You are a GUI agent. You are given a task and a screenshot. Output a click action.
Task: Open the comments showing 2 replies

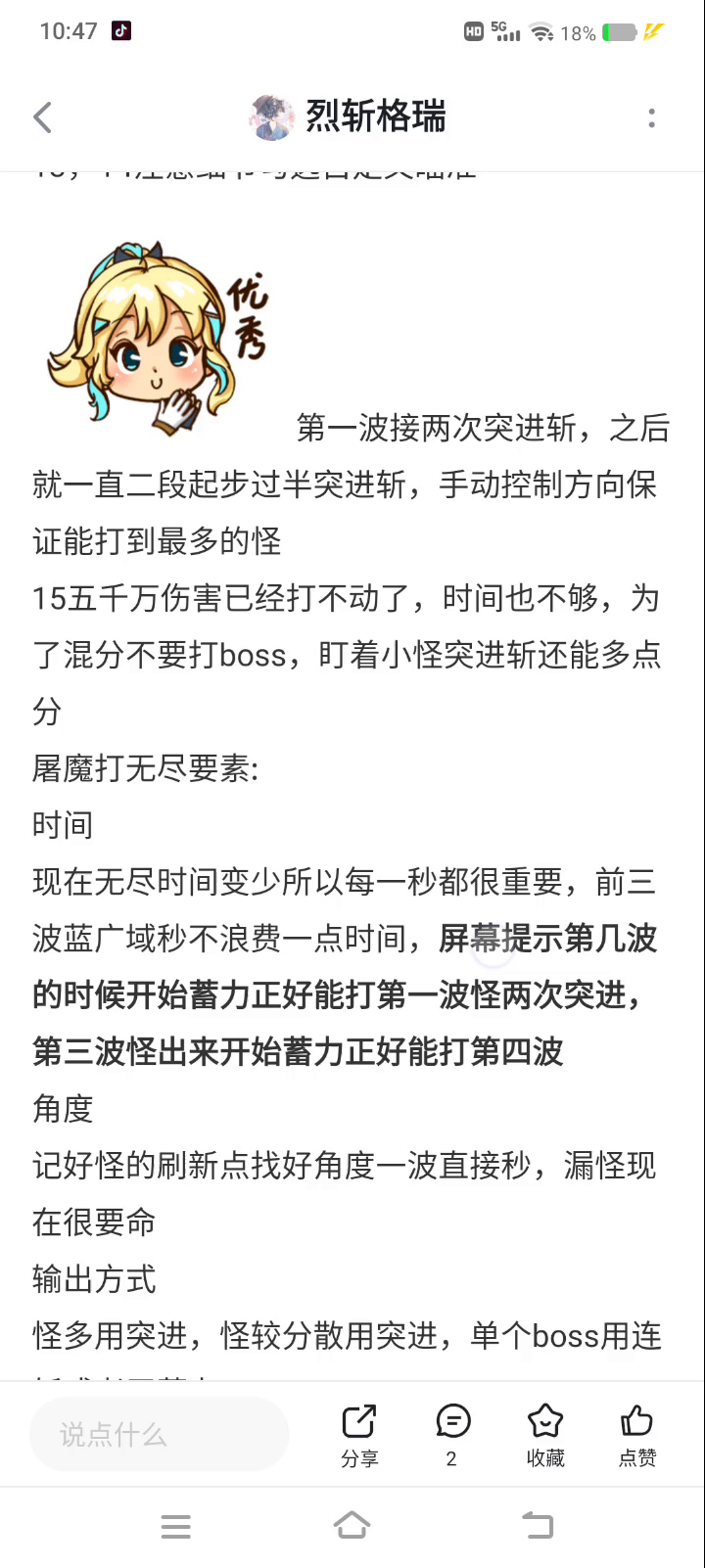452,1436
